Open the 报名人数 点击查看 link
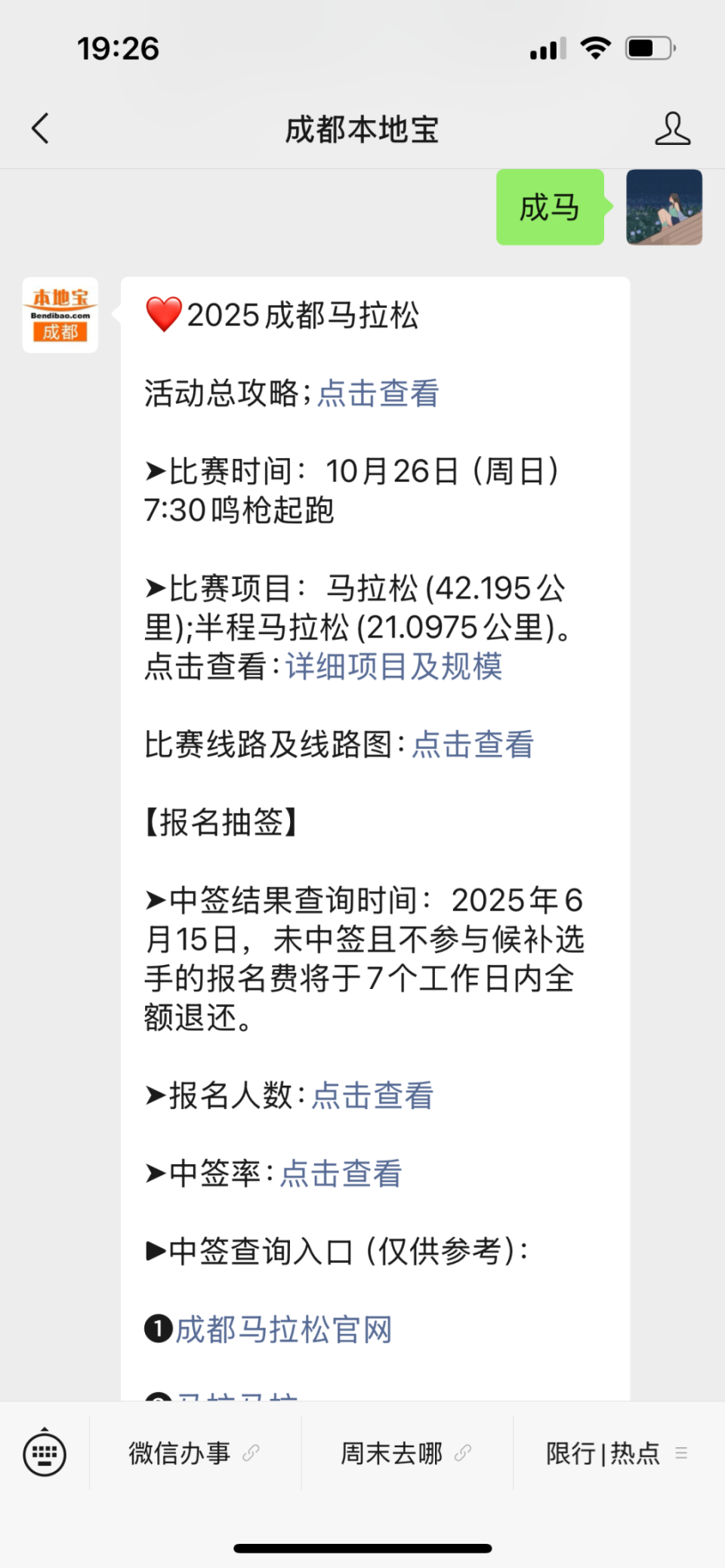 coord(372,1096)
